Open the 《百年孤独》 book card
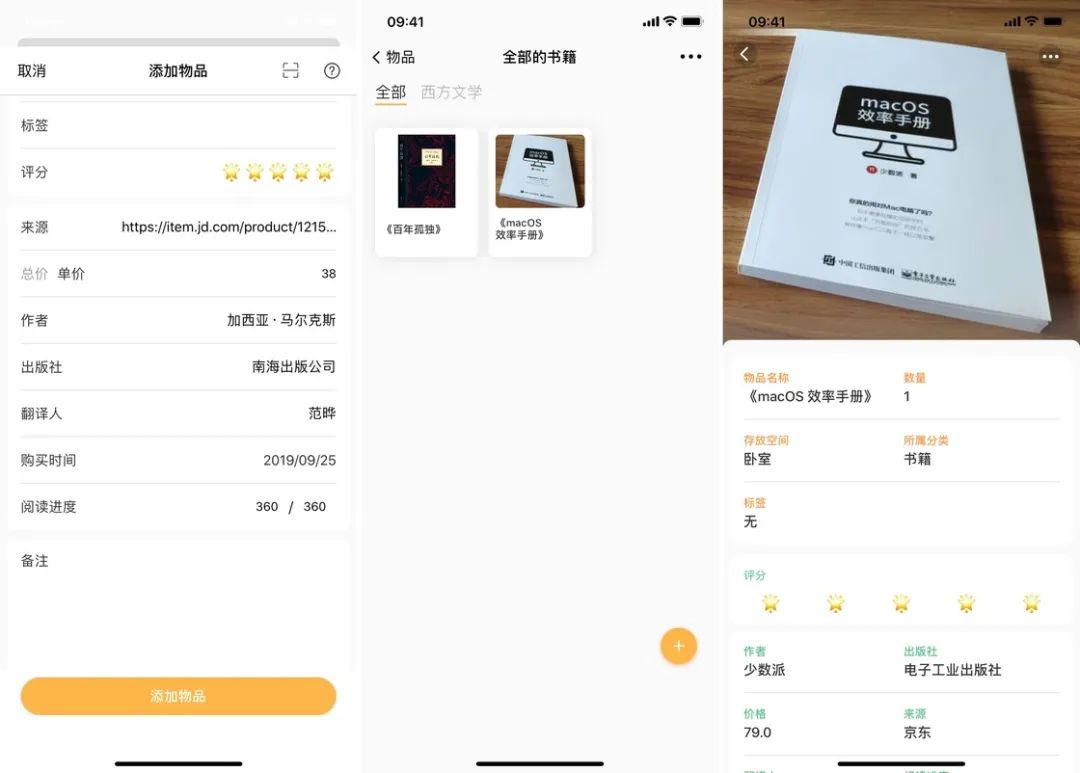Viewport: 1080px width, 773px height. (426, 192)
